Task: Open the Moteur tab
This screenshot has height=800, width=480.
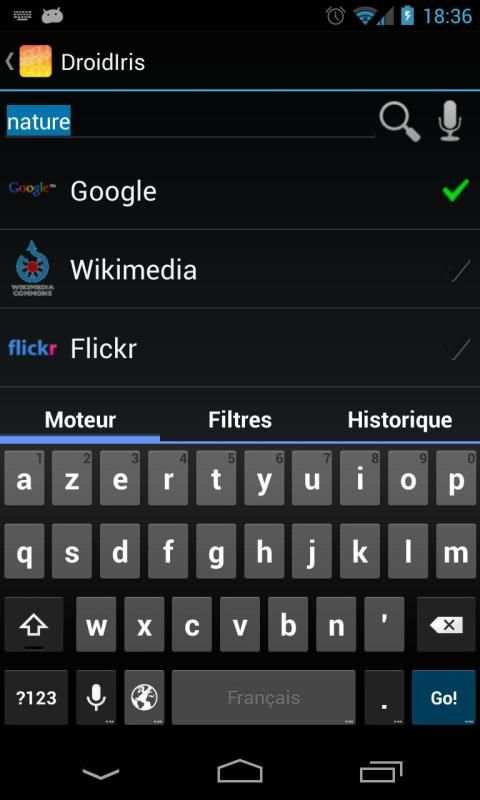Action: (80, 420)
